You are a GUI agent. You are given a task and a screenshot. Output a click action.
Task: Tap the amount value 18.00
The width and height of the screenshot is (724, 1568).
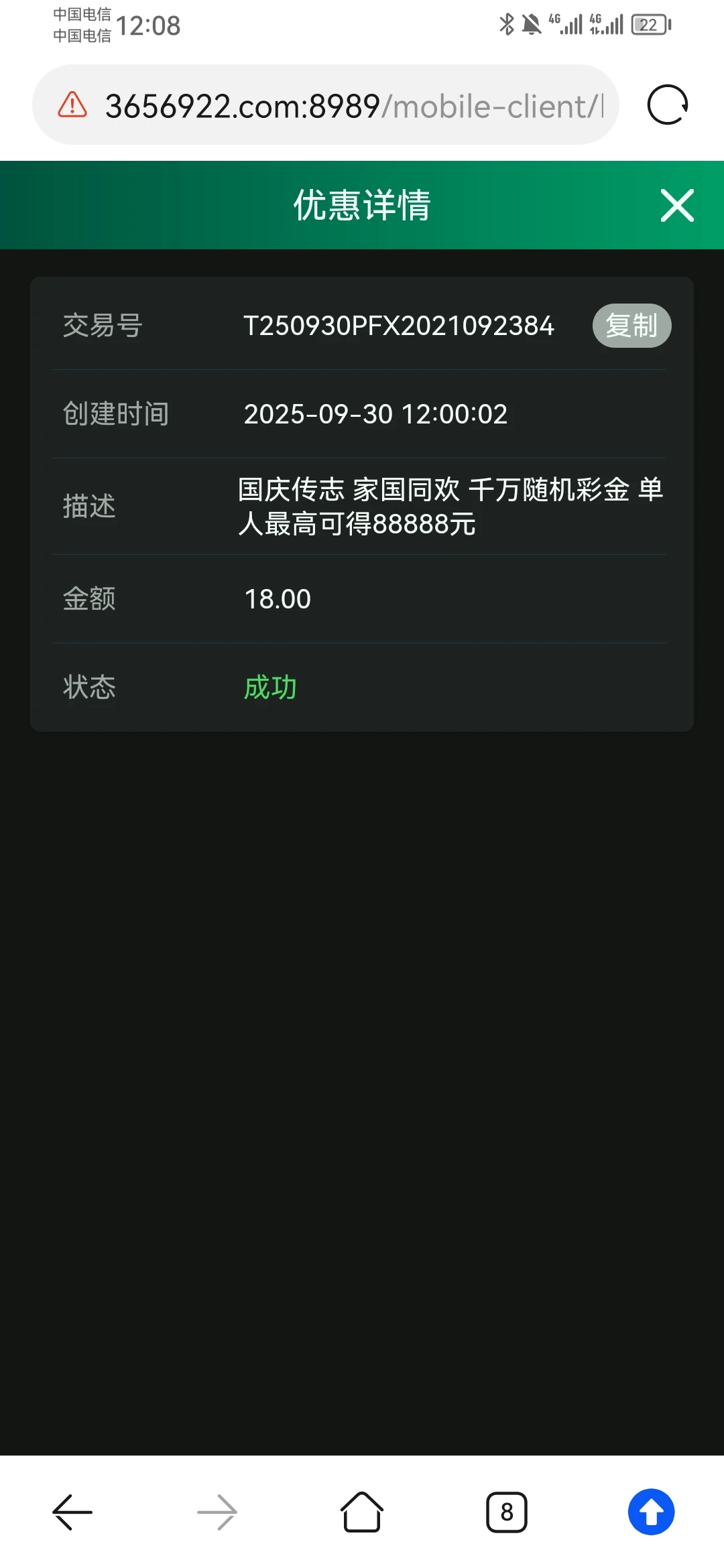pos(278,598)
